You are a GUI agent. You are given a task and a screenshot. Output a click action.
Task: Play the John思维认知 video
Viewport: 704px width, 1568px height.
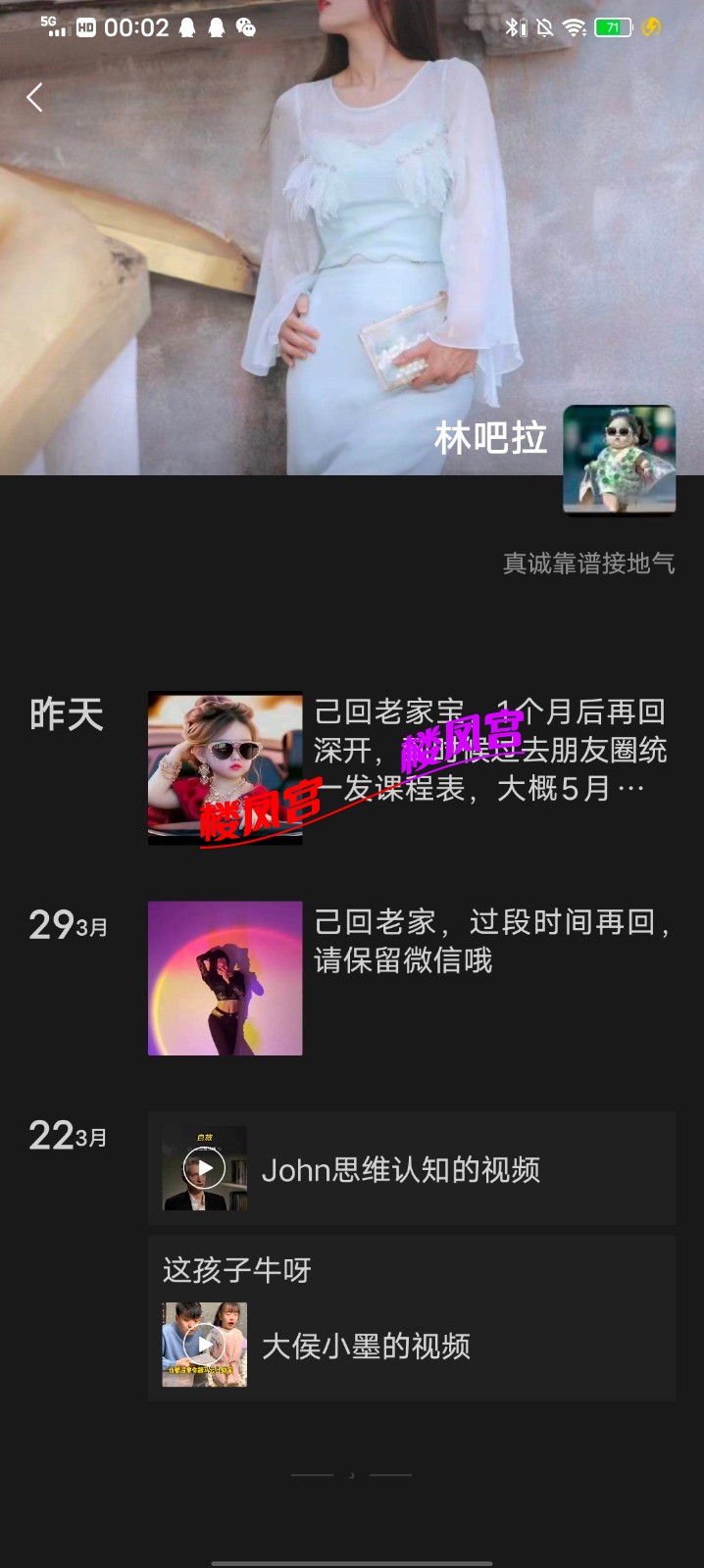(205, 1168)
